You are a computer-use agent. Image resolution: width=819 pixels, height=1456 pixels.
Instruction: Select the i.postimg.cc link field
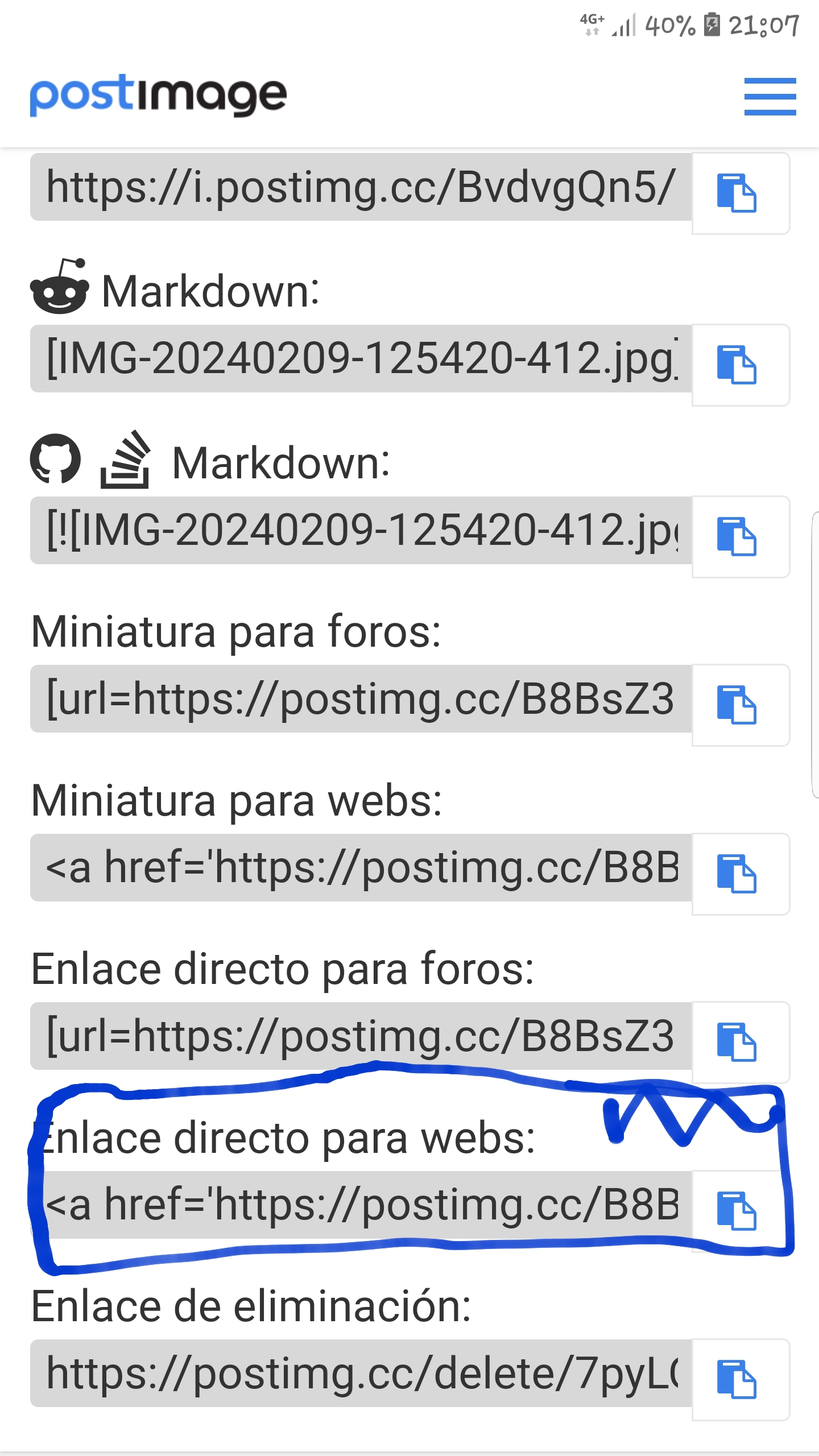click(x=361, y=187)
